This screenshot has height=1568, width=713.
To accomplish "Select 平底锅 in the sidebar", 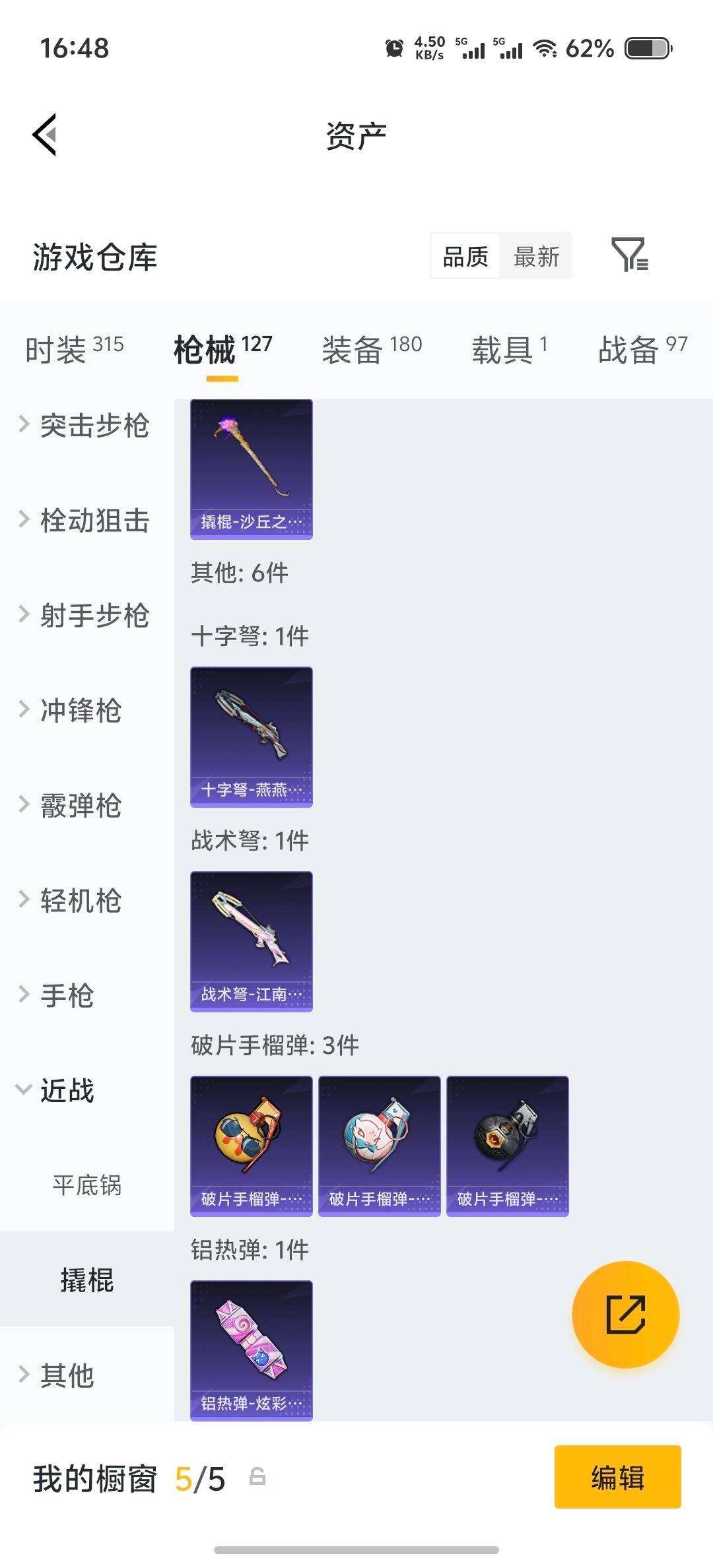I will [x=89, y=1185].
